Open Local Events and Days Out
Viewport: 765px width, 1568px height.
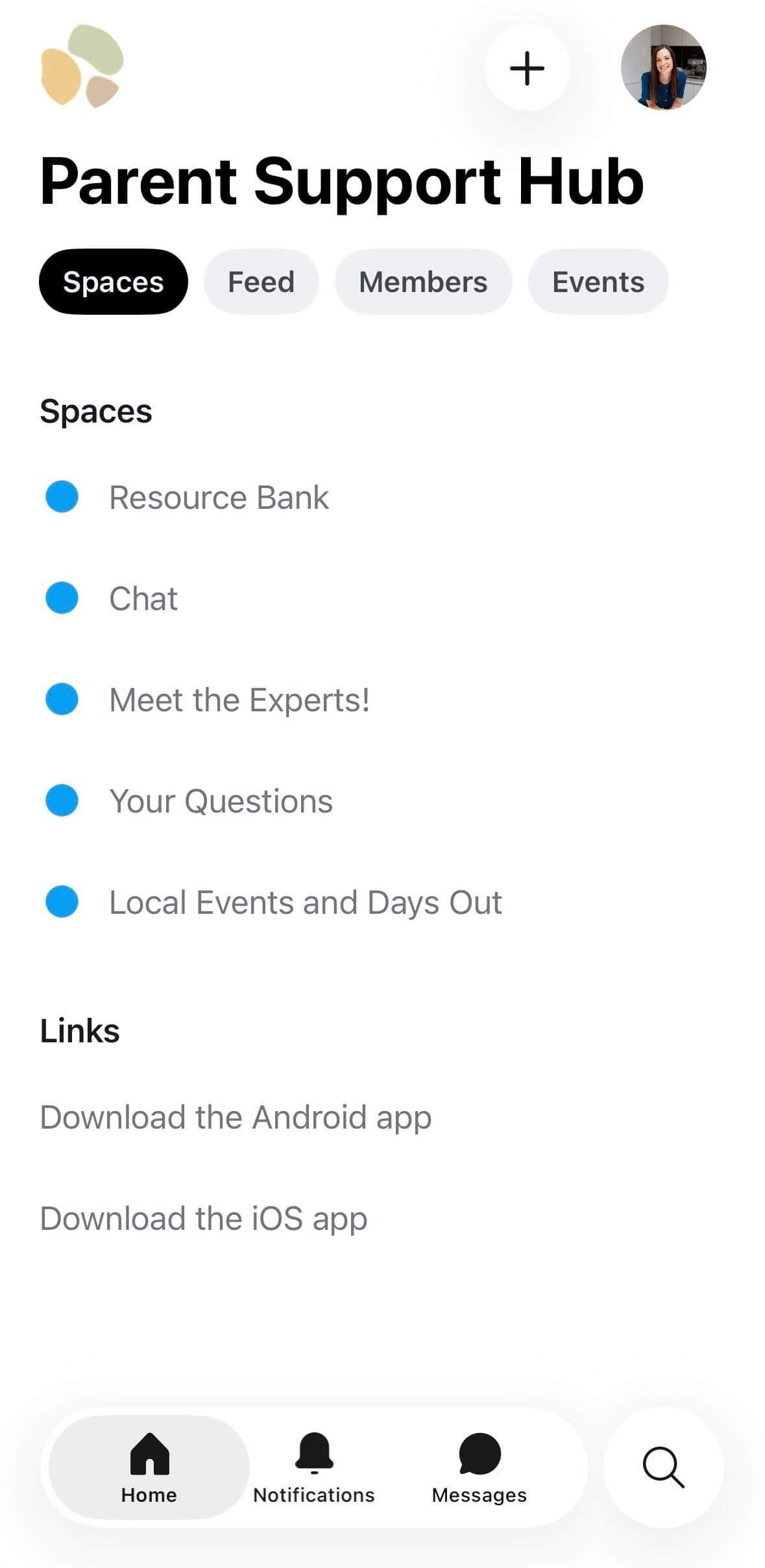305,902
